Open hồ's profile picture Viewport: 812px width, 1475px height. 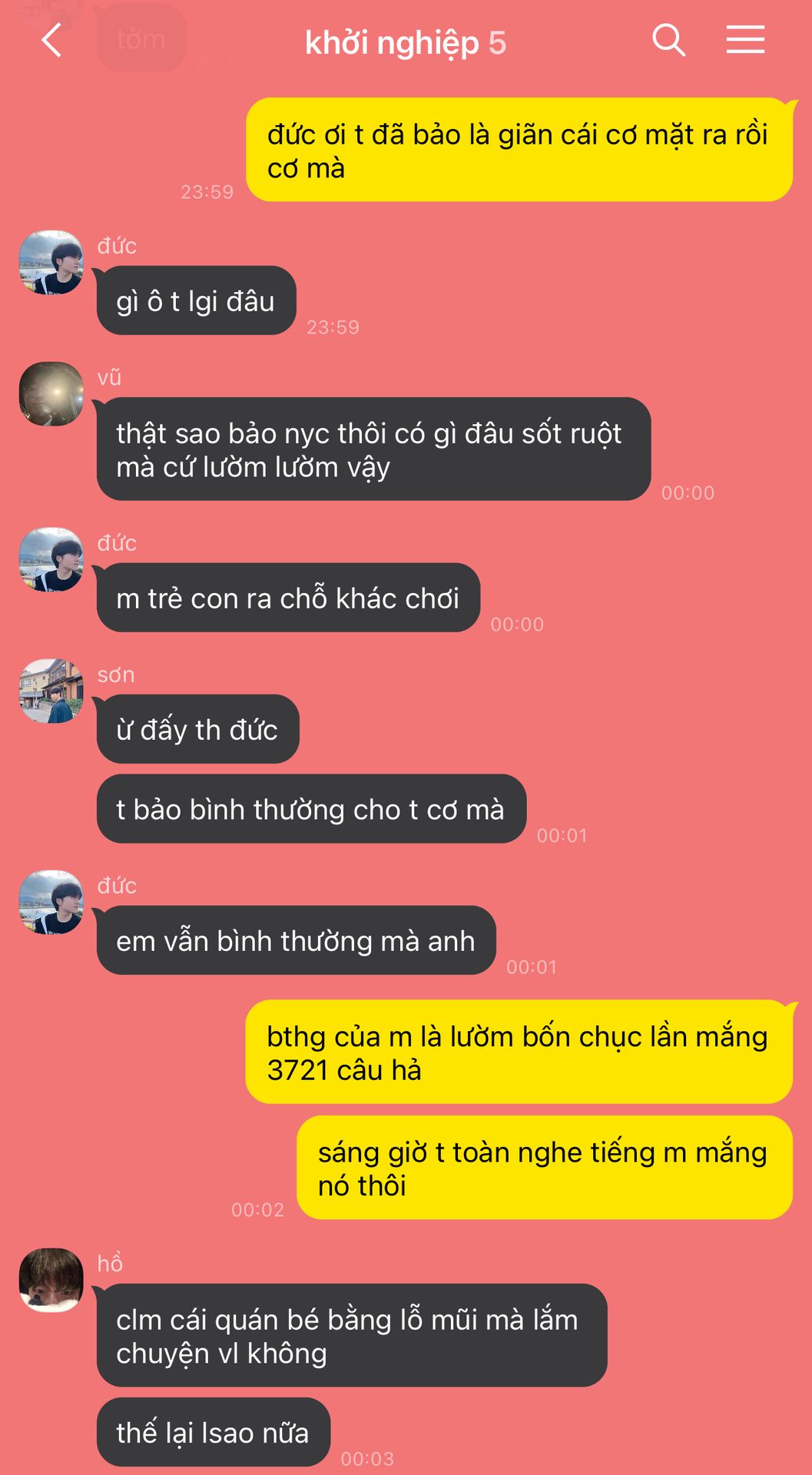coord(51,1279)
